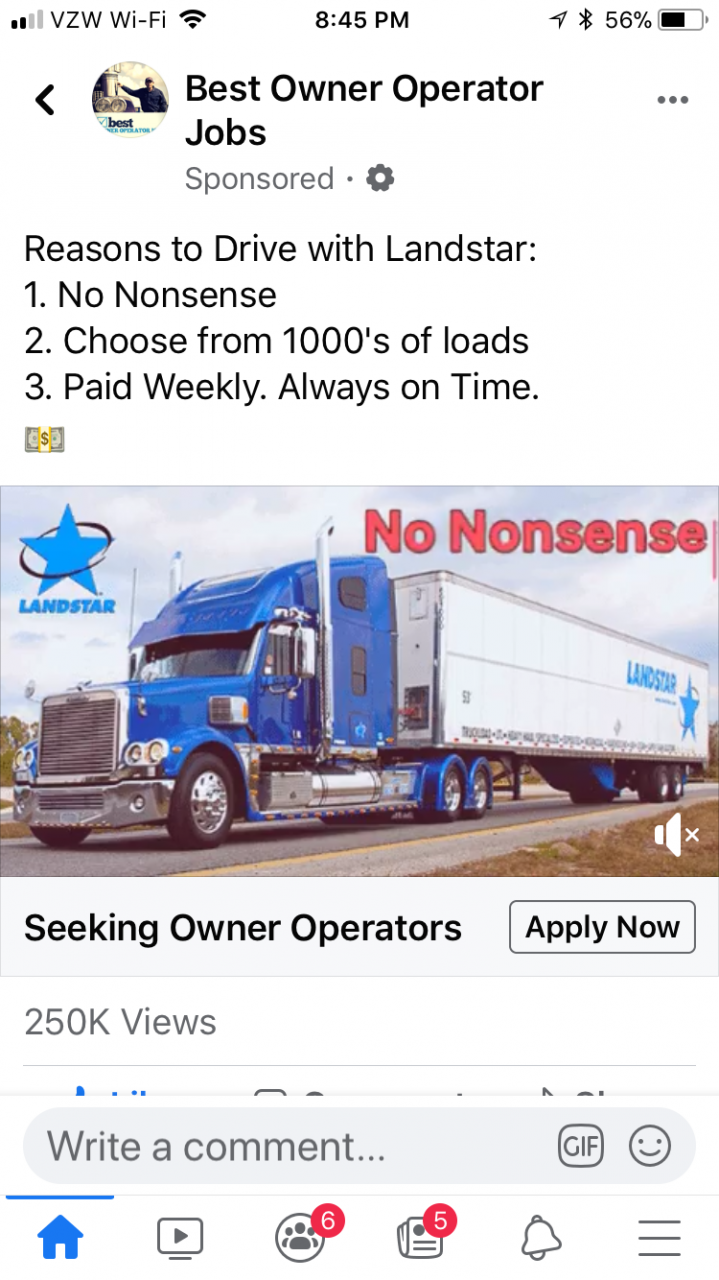Screen dimensions: 719x1280
Task: Play the Landstar truck video
Action: pos(359,681)
